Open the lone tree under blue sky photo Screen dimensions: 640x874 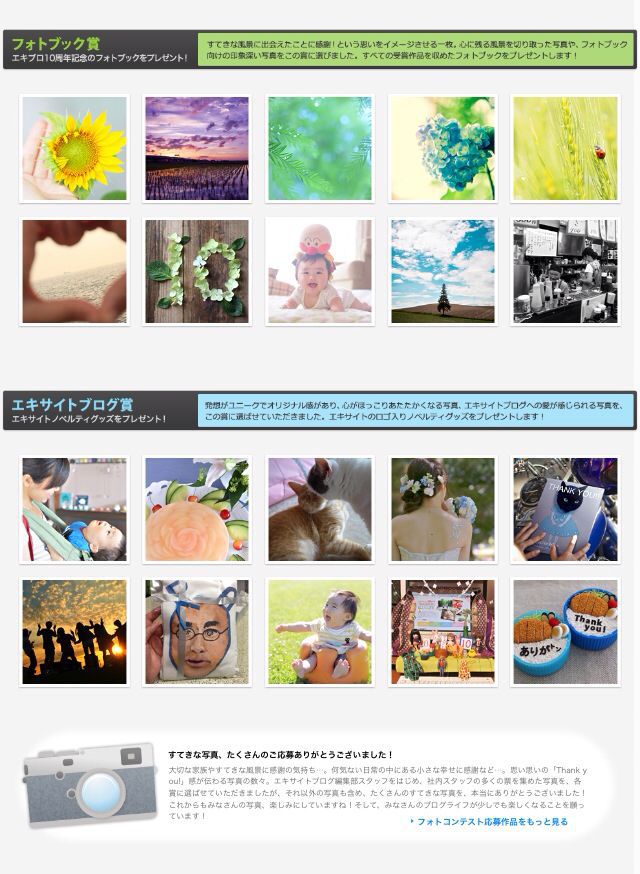(x=442, y=271)
